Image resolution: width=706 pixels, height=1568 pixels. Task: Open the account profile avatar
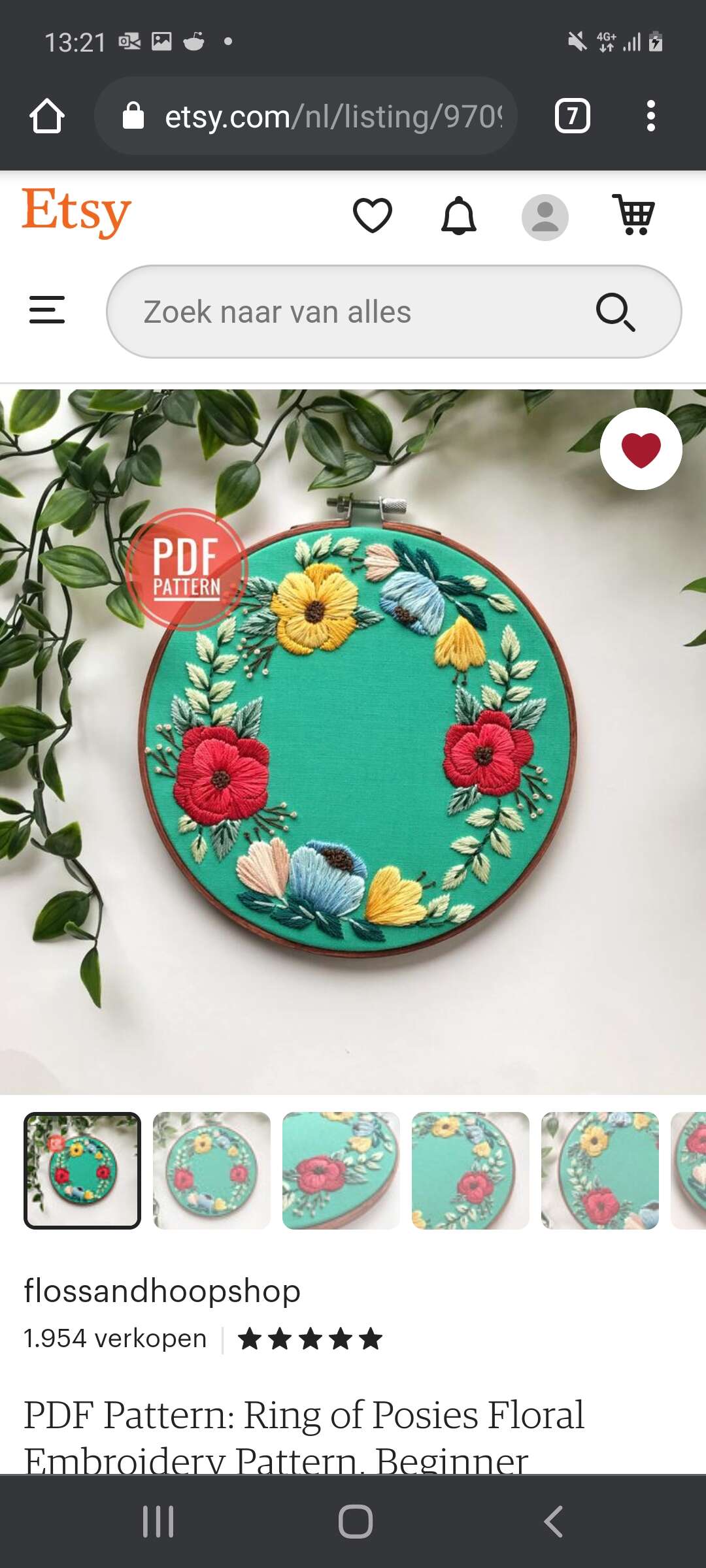(x=545, y=217)
